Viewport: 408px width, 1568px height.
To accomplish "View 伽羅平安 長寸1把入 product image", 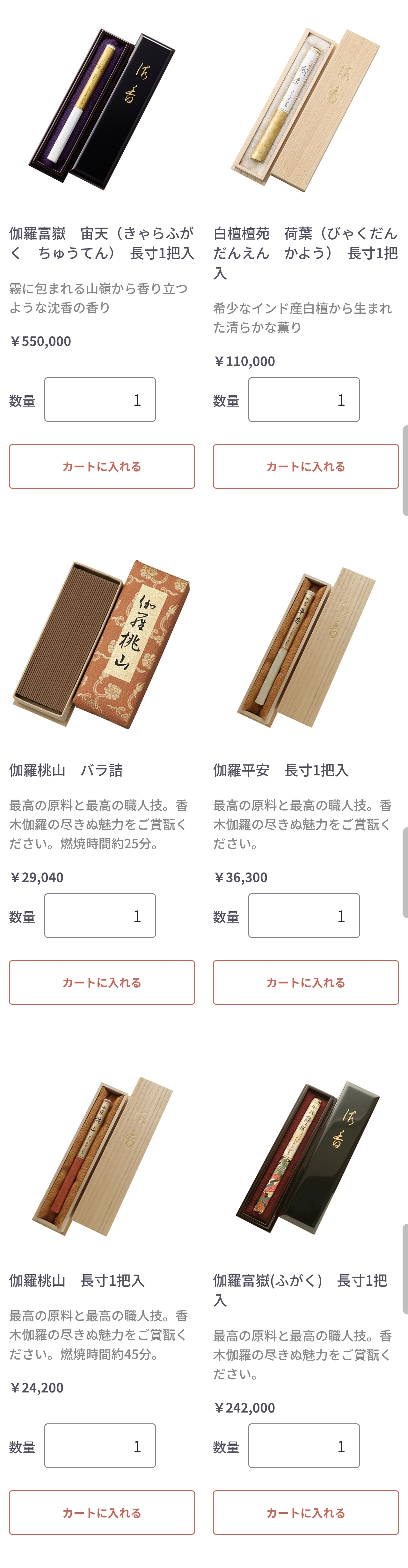I will pos(306,647).
